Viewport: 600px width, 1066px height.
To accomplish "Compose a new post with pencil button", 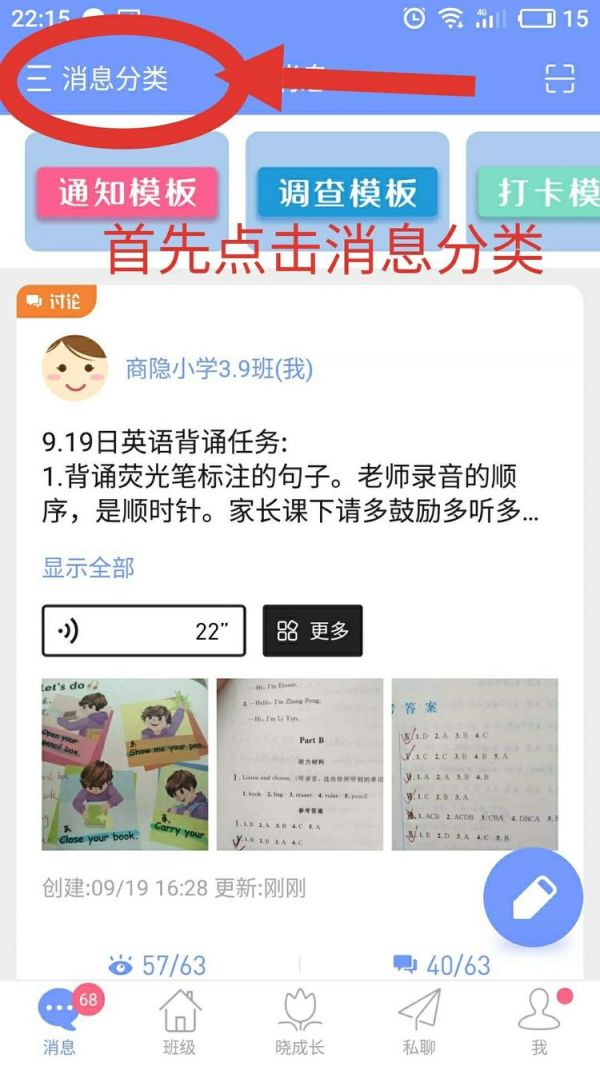I will coord(533,898).
